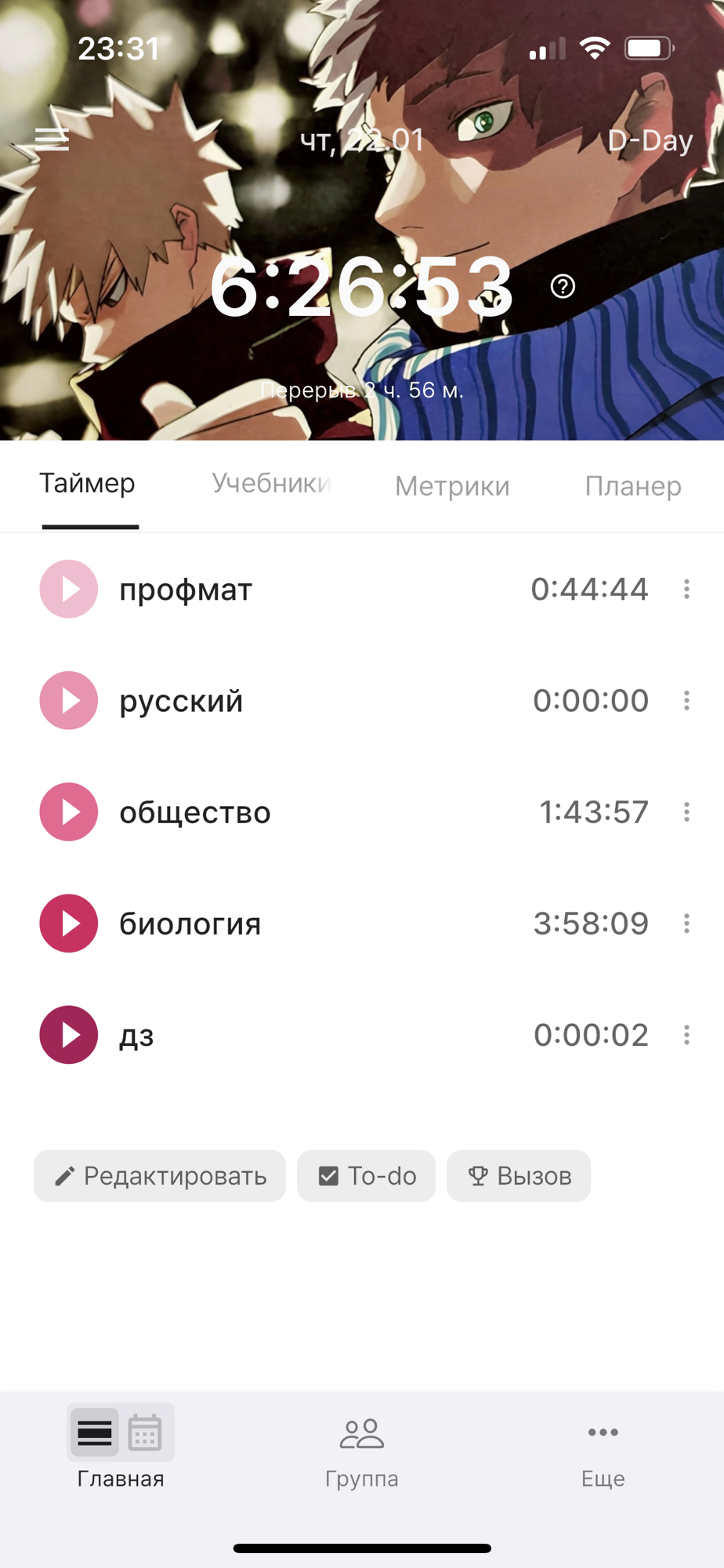
Task: Start the профмат timer
Action: click(69, 589)
